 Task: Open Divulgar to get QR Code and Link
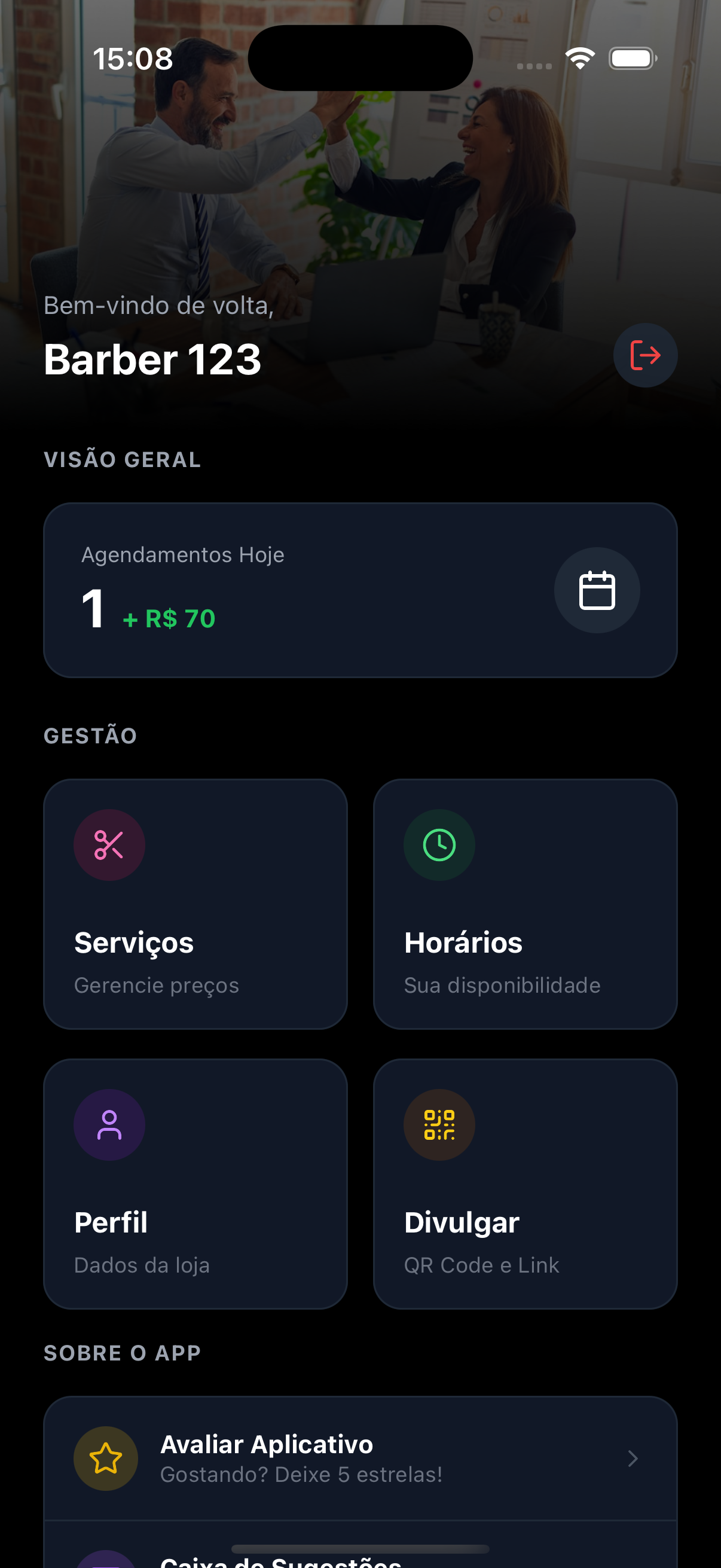point(525,1186)
